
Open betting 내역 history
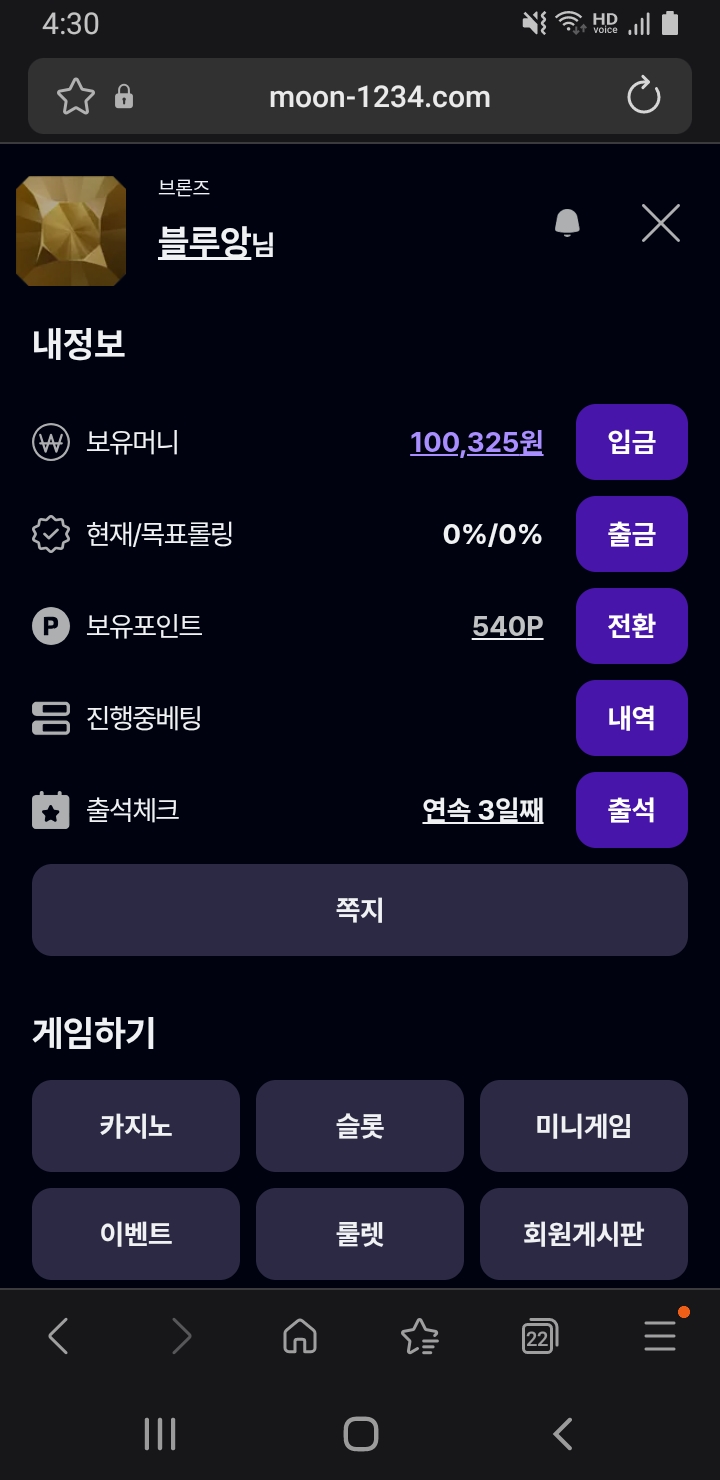(x=631, y=718)
